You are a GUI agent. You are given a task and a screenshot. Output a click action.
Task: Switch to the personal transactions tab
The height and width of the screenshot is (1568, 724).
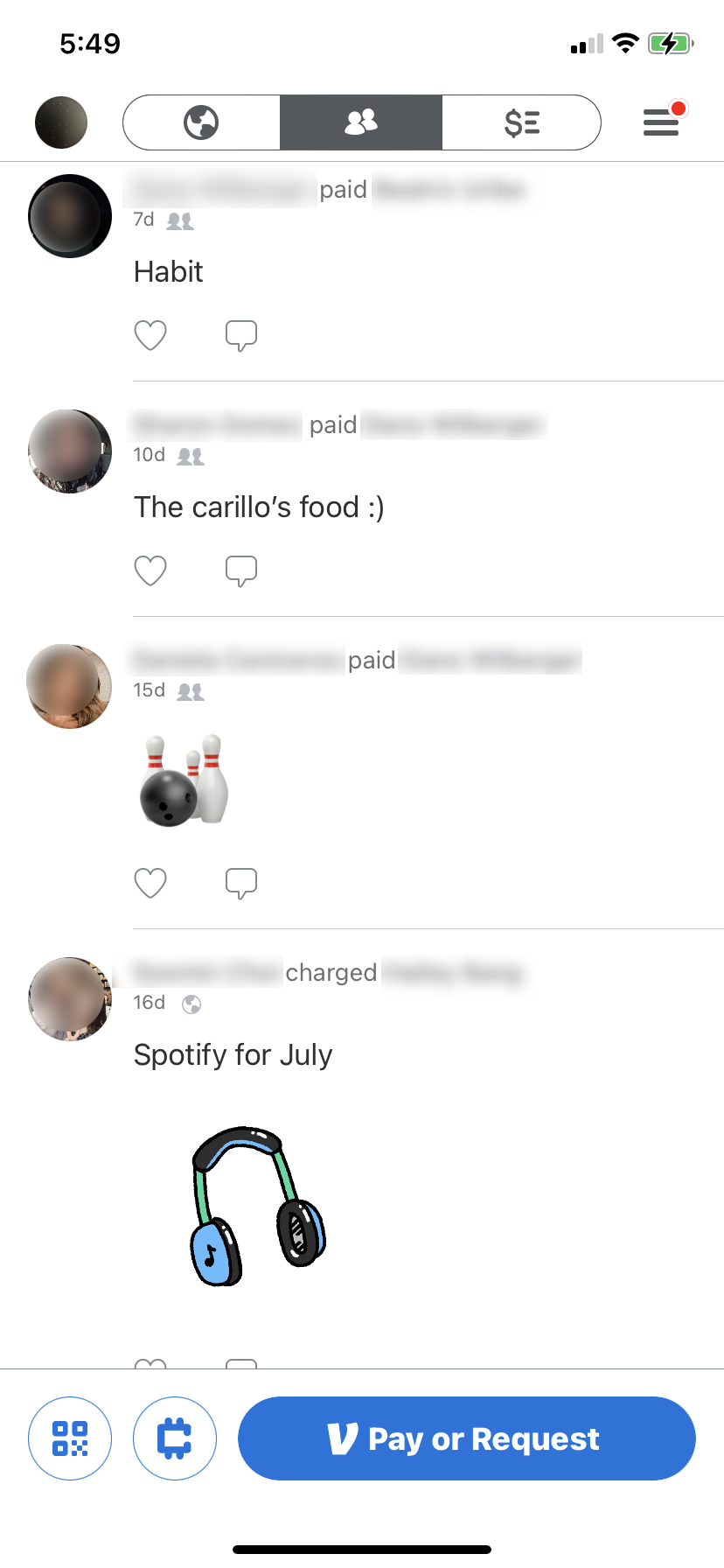coord(522,122)
